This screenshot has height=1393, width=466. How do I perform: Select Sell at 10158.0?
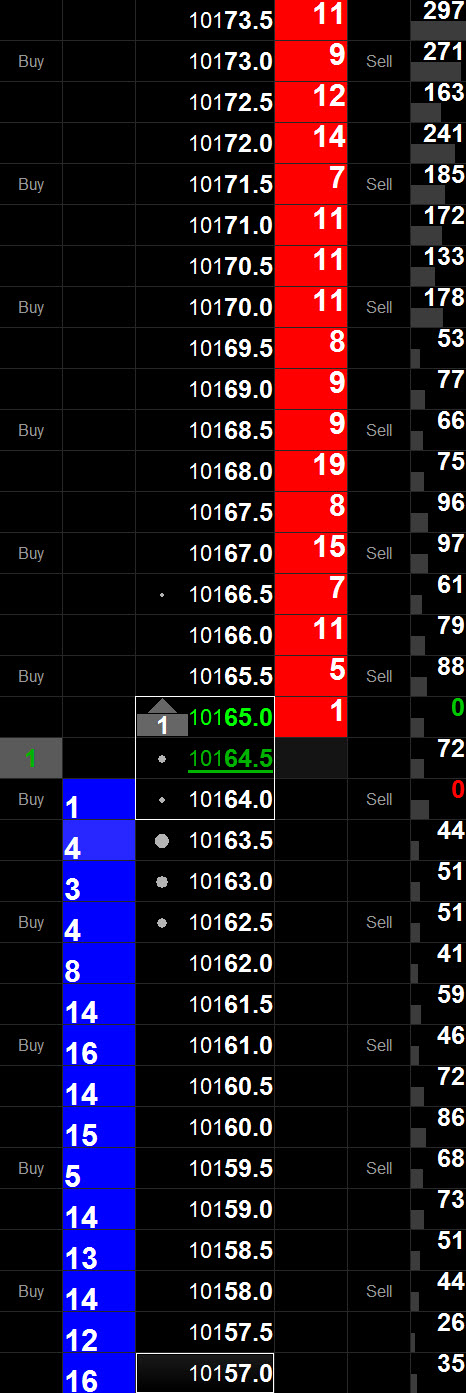[x=379, y=1291]
